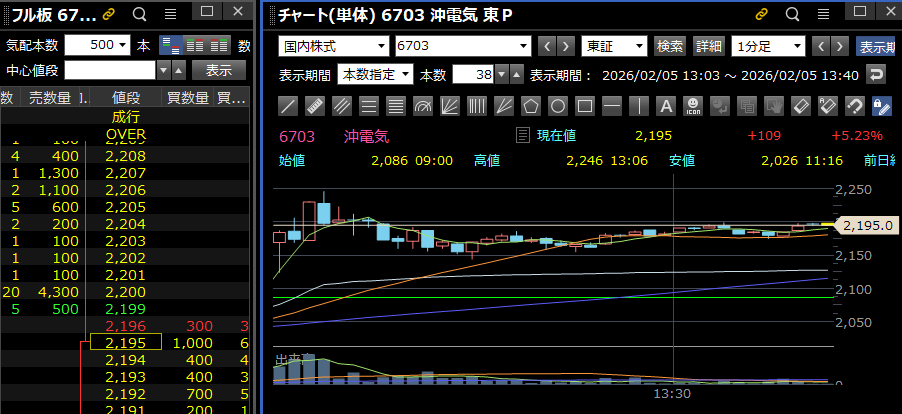Screen dimensions: 902x414
Task: Enter a value in the 中心値段 field
Action: click(110, 70)
